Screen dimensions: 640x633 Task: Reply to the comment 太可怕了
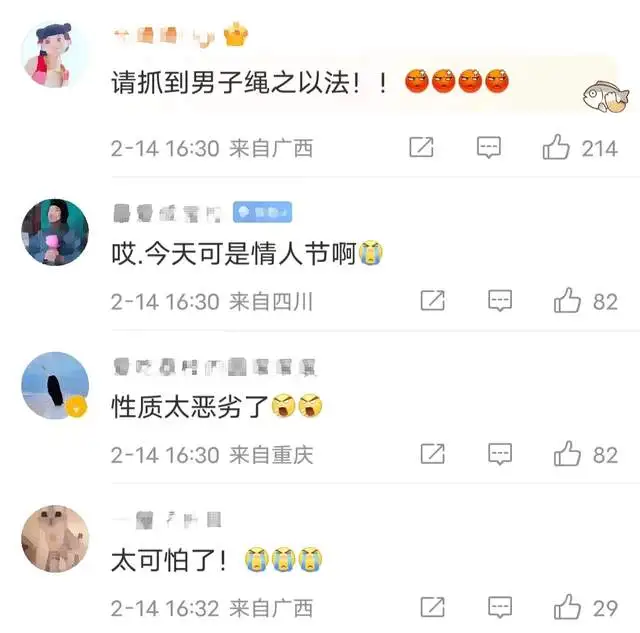[500, 607]
